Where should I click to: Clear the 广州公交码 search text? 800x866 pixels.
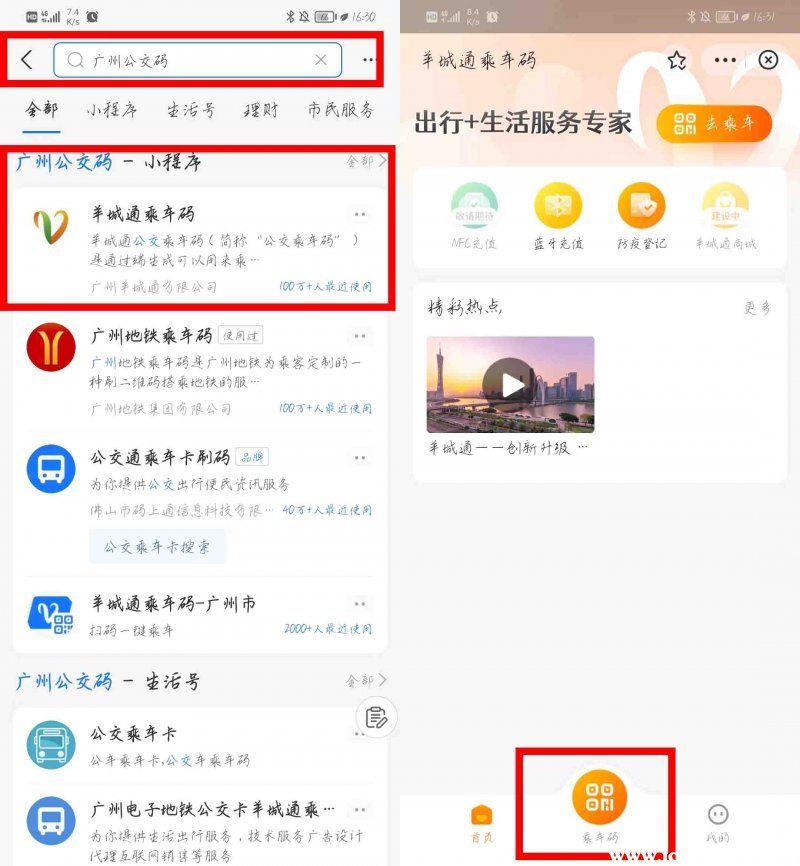tap(320, 60)
